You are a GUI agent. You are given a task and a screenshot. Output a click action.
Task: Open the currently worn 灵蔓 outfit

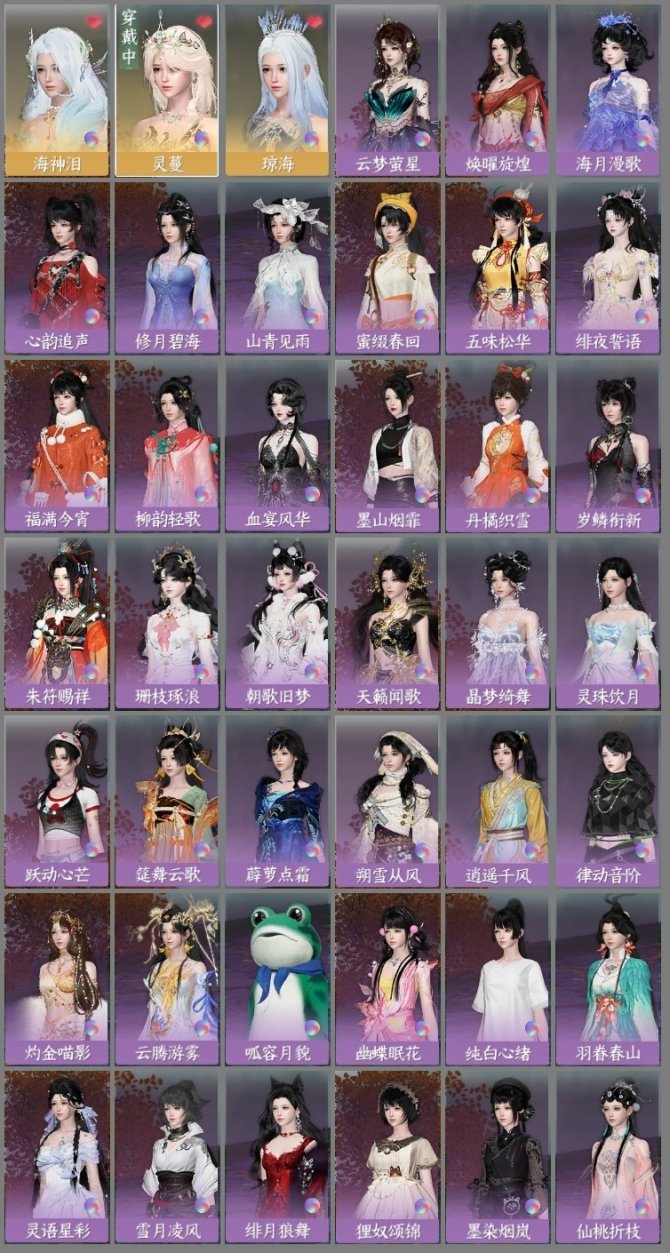click(166, 90)
